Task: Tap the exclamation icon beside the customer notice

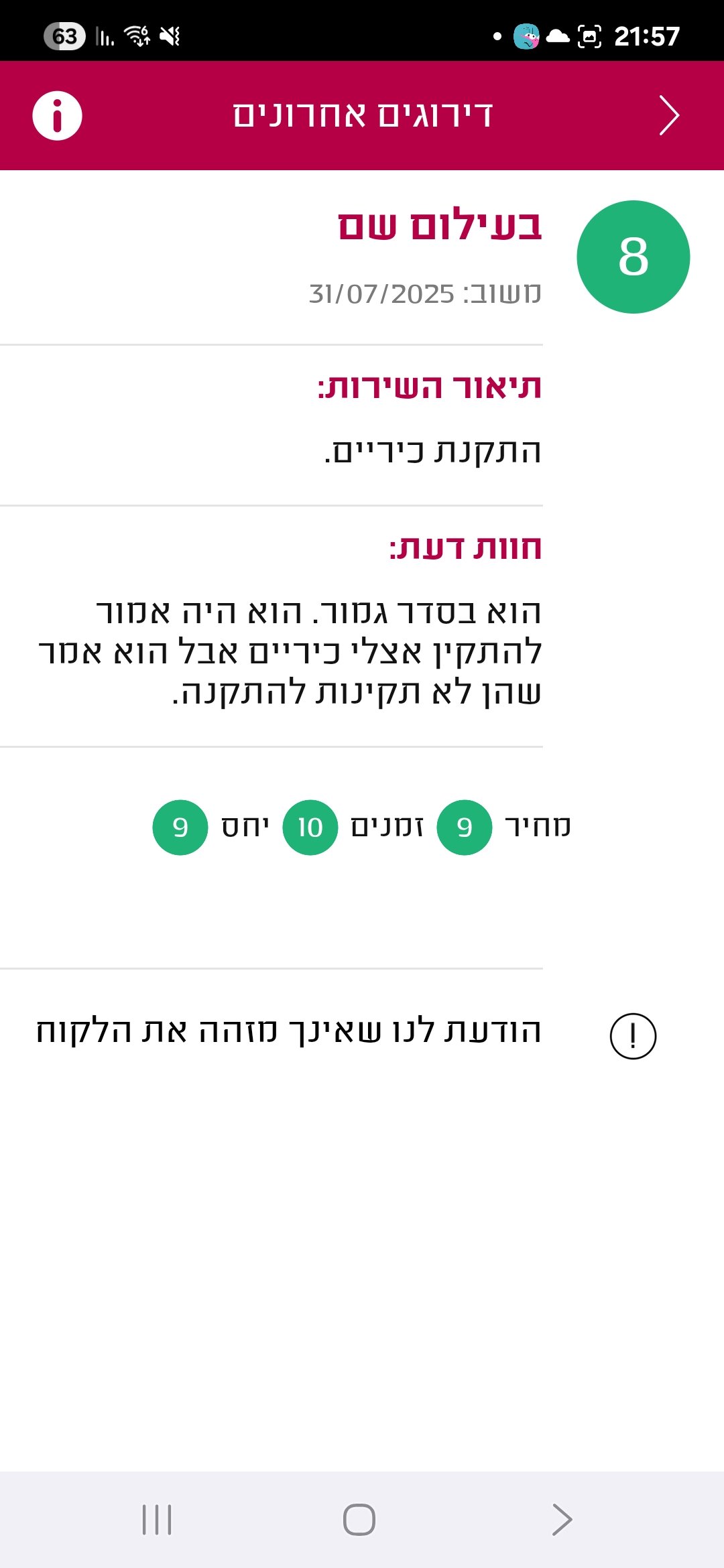Action: (633, 1036)
